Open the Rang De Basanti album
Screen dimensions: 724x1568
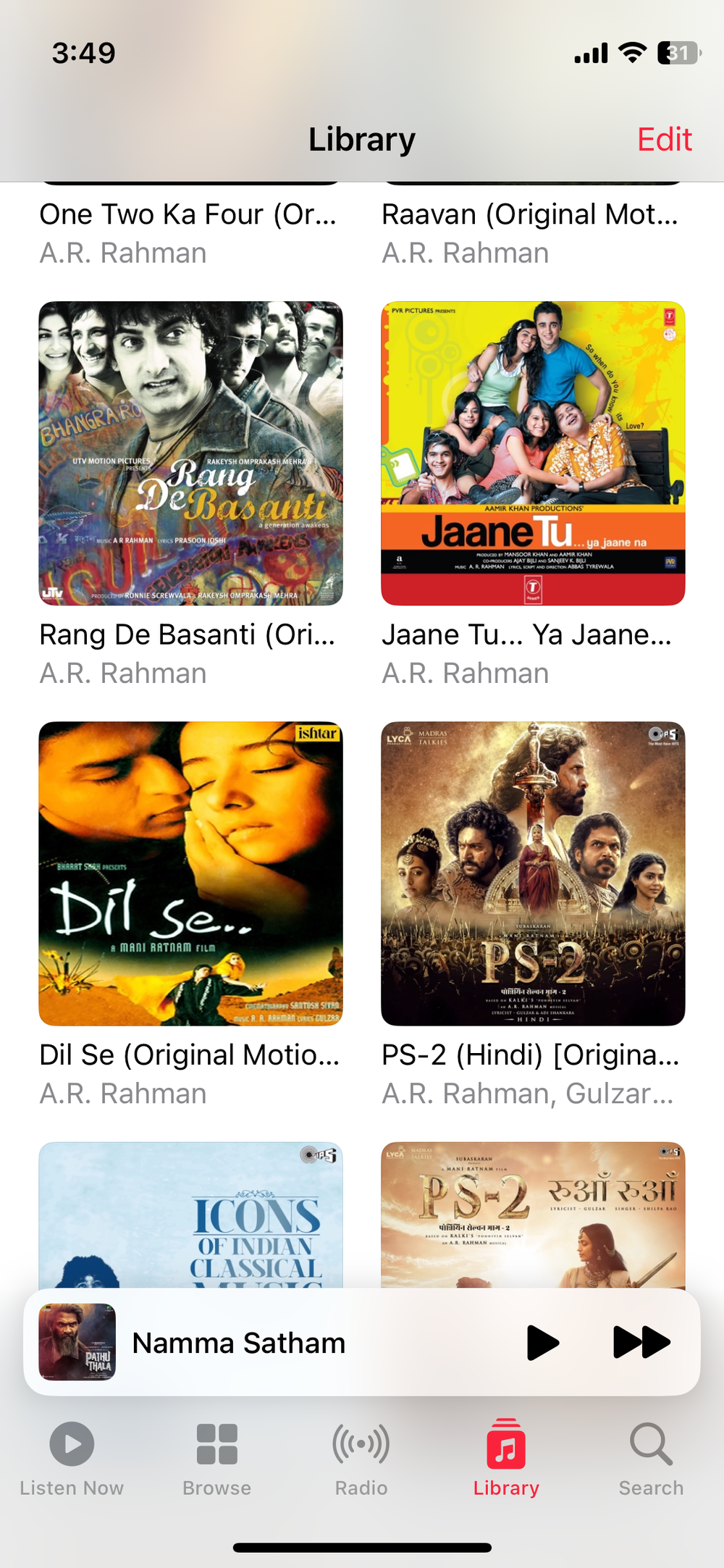pyautogui.click(x=190, y=453)
